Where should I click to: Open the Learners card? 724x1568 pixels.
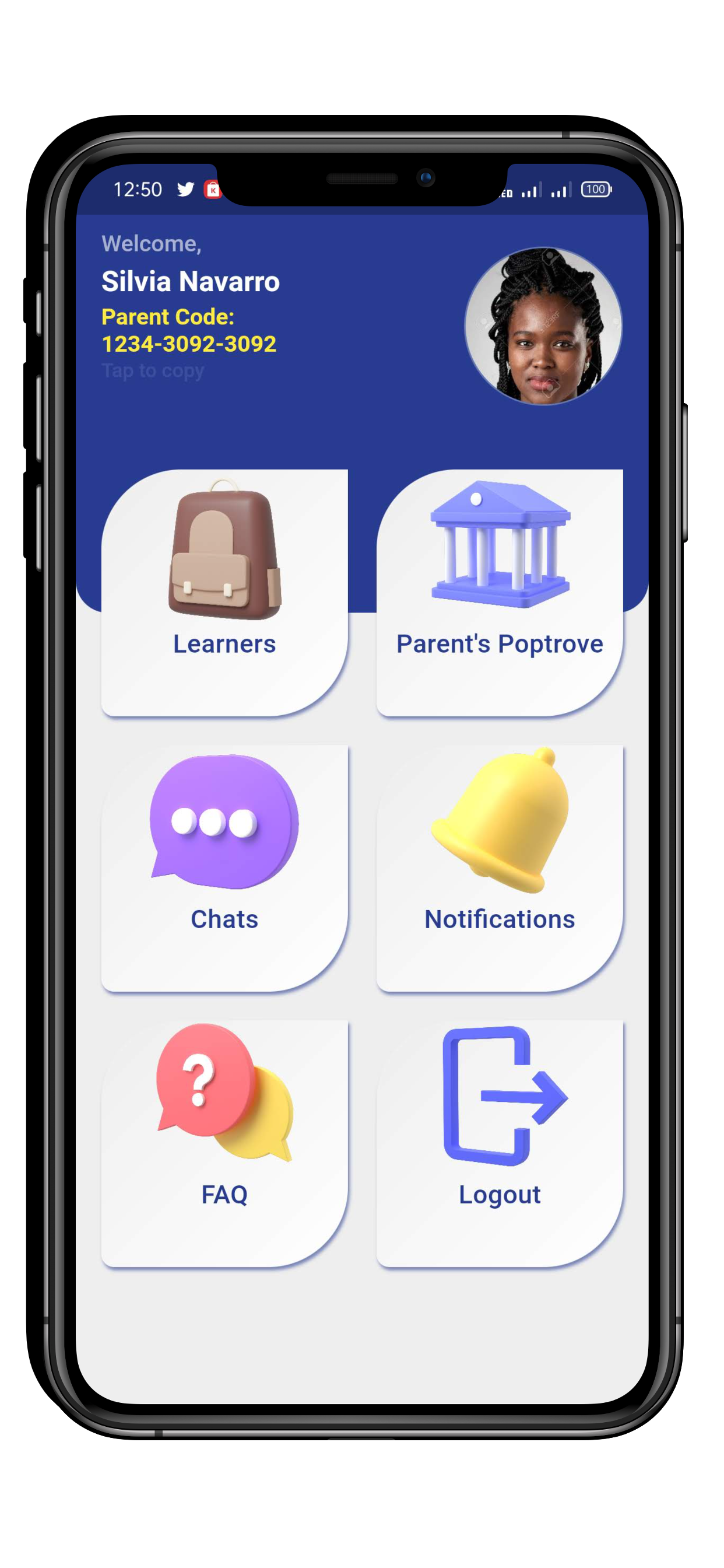pyautogui.click(x=224, y=591)
